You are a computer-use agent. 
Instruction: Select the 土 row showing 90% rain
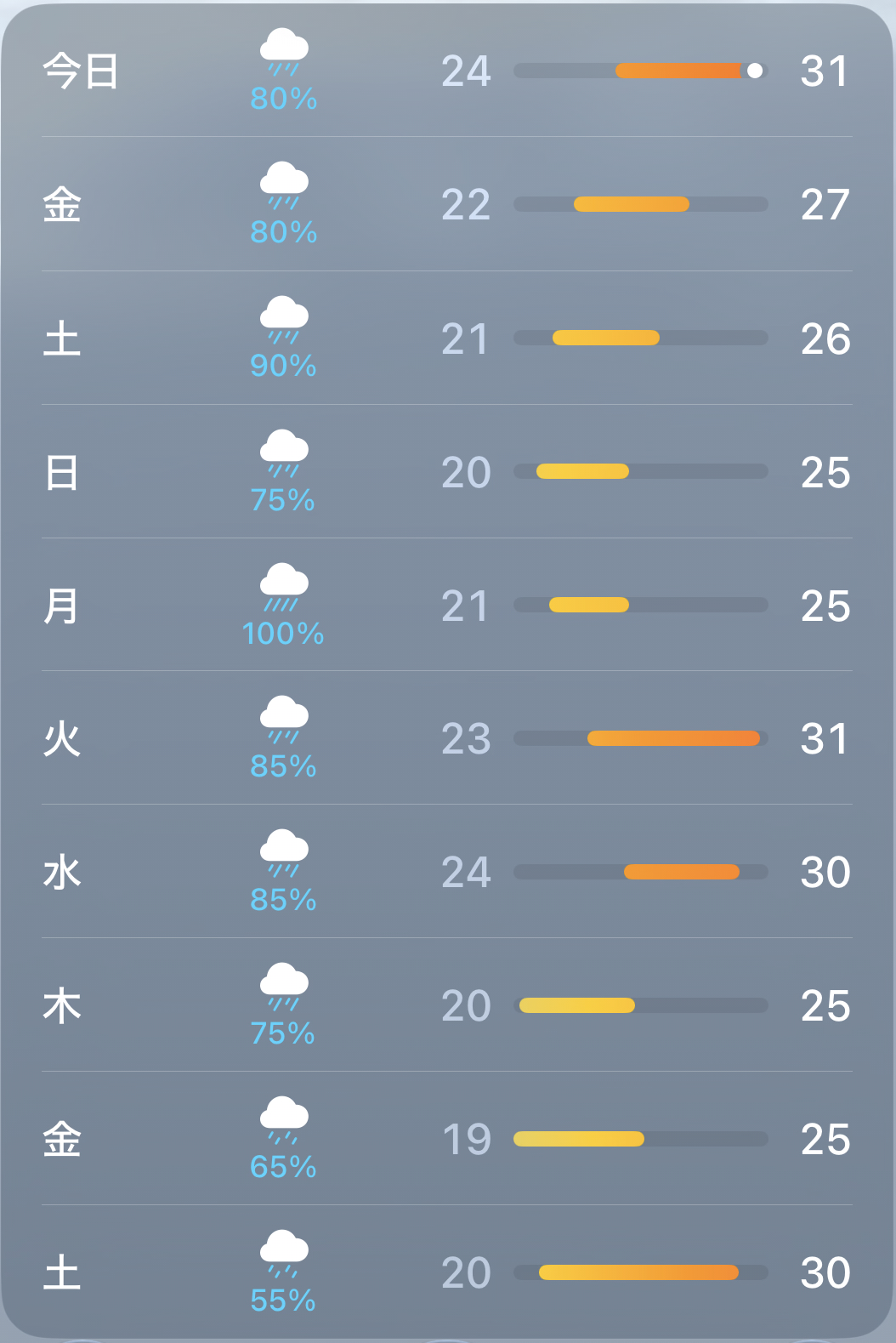pos(447,338)
